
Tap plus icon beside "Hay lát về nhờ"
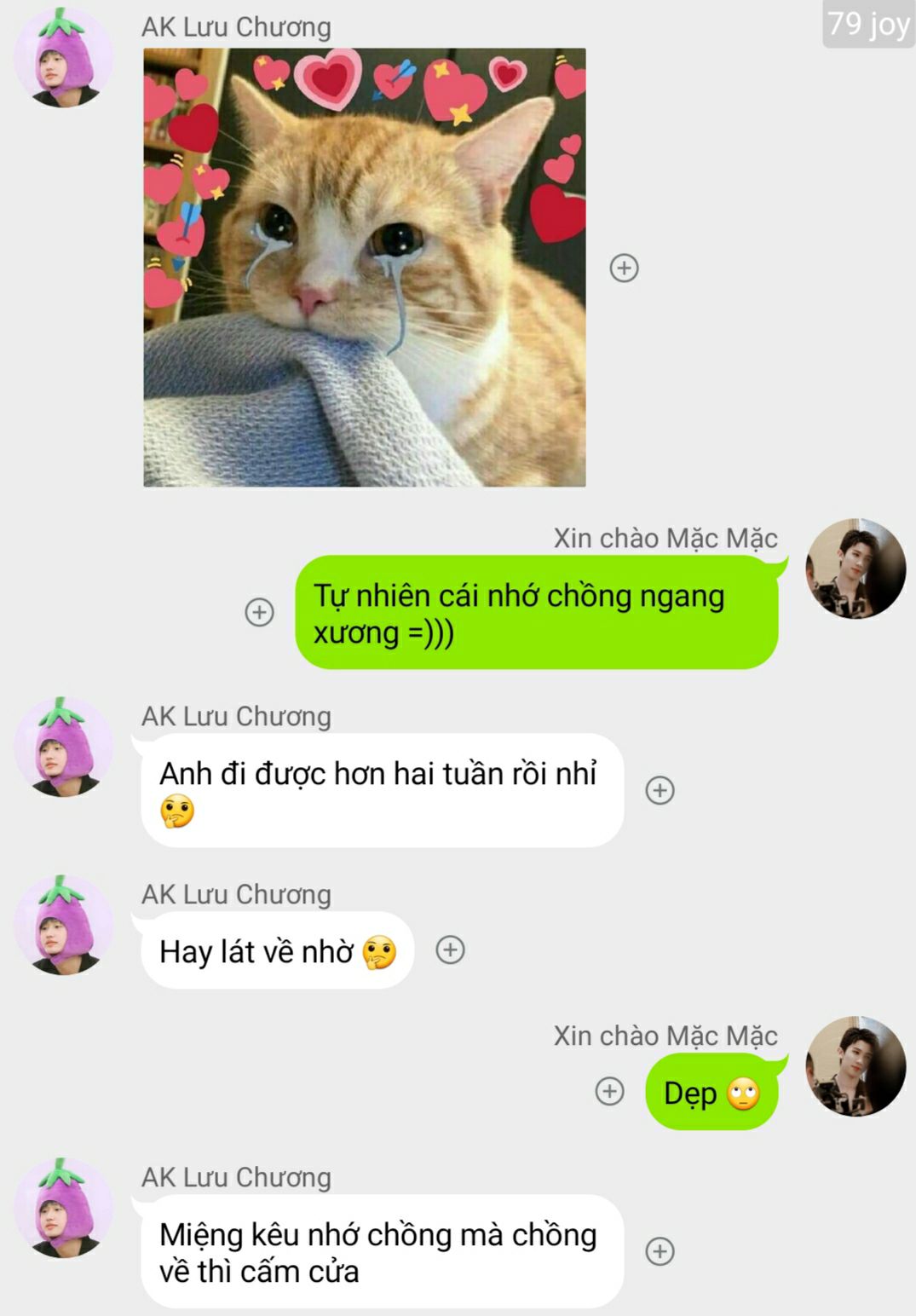pyautogui.click(x=450, y=949)
